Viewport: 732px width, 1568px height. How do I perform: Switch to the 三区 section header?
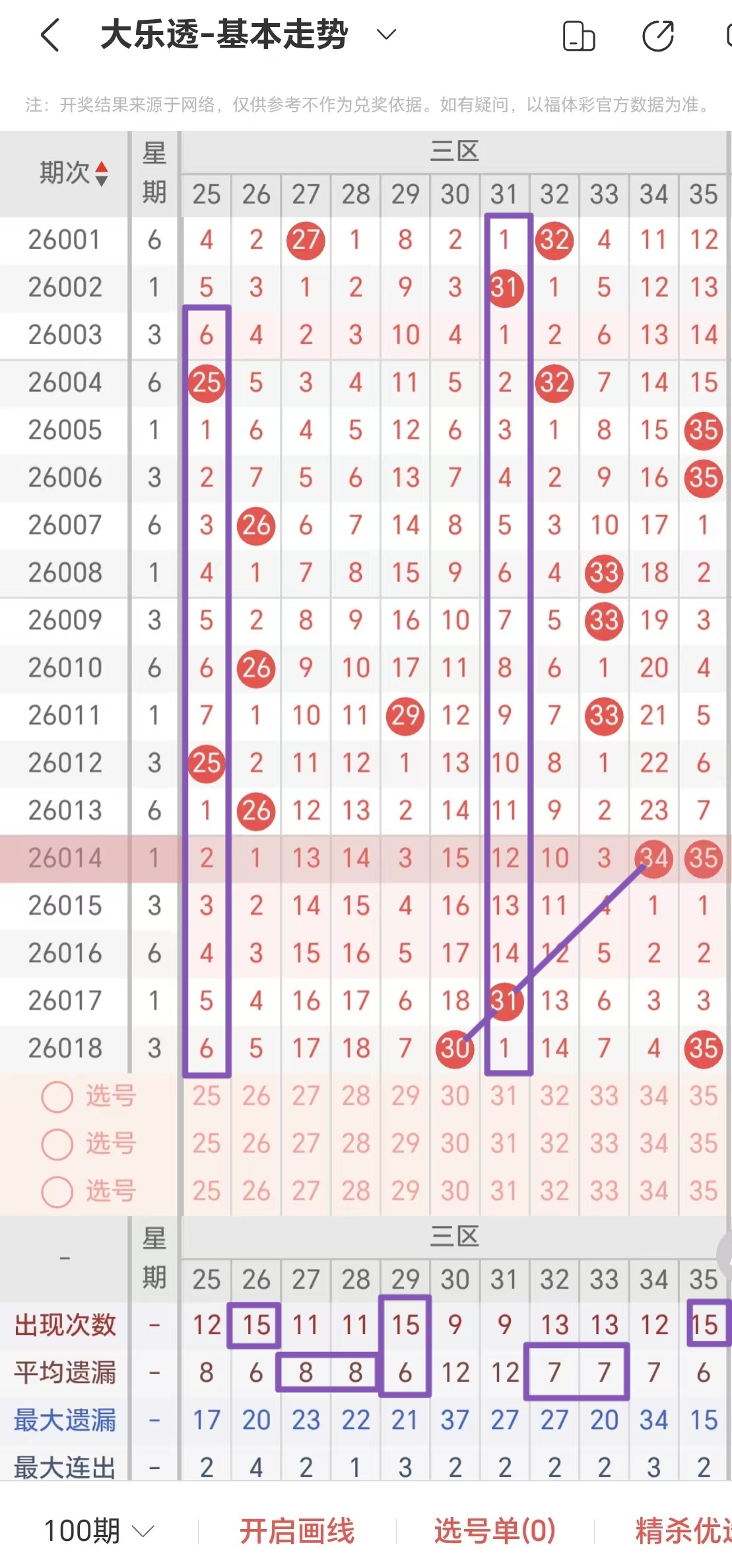point(455,151)
